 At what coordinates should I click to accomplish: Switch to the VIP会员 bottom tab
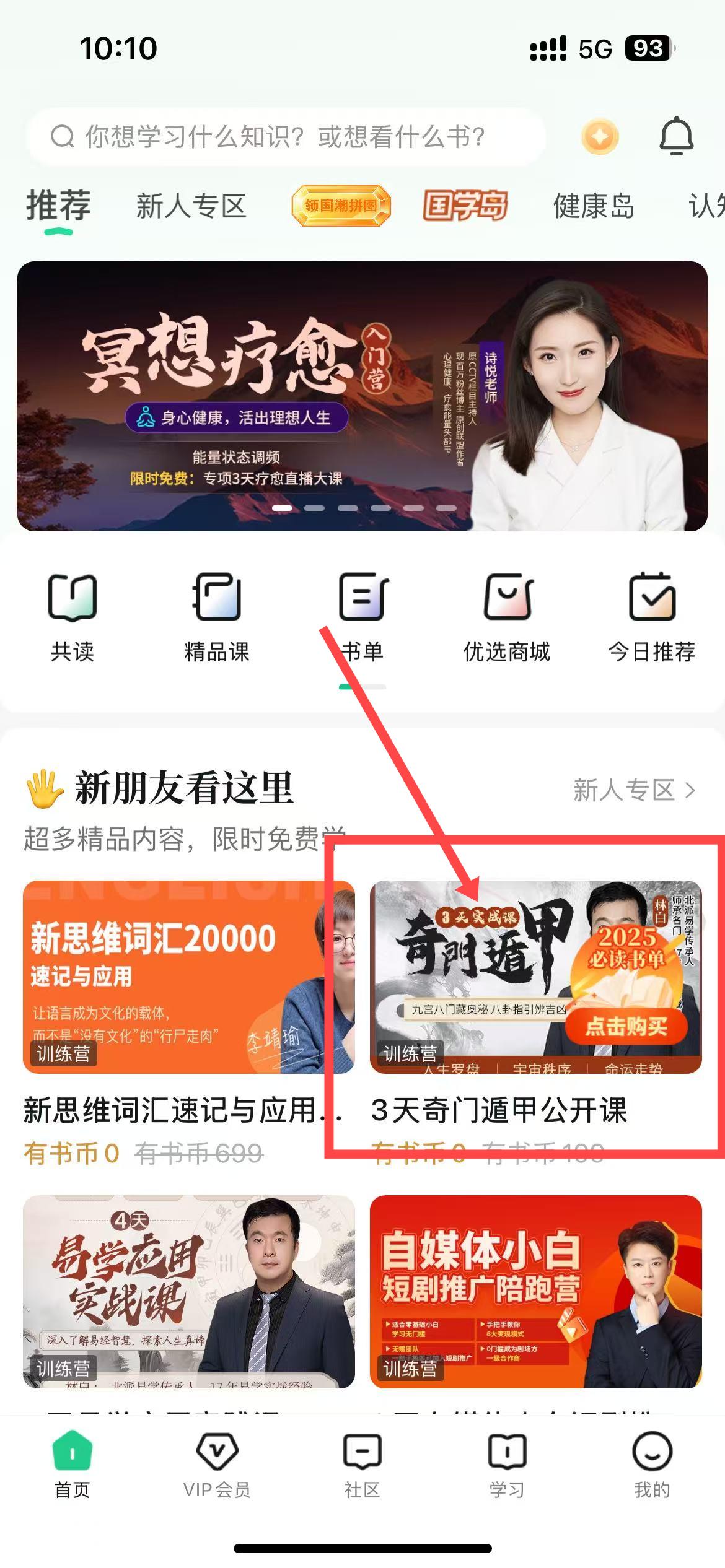pos(217,1465)
